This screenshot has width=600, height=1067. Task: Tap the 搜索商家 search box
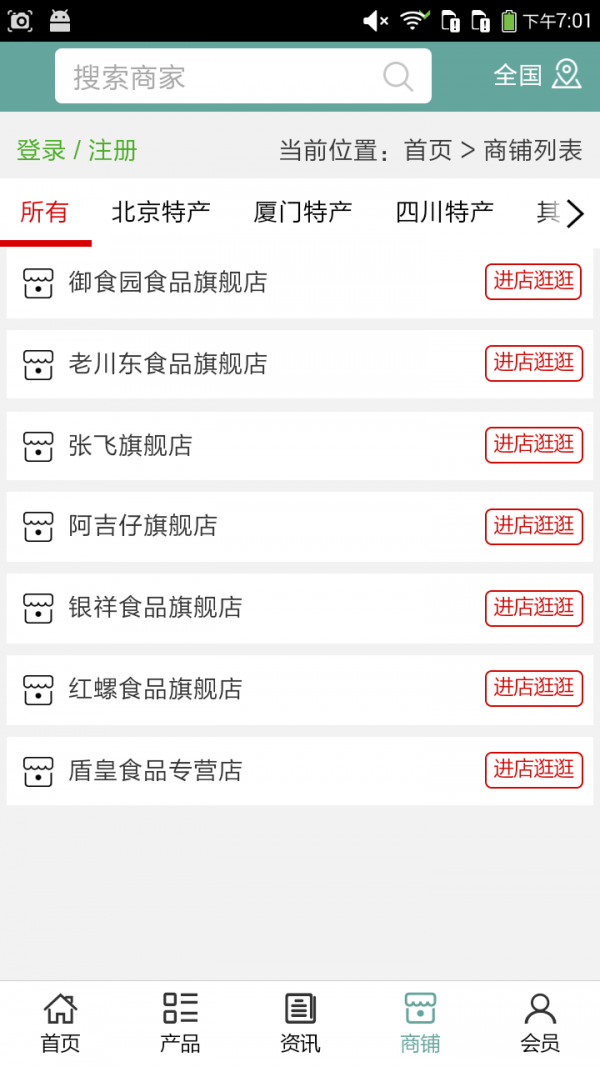tap(243, 76)
